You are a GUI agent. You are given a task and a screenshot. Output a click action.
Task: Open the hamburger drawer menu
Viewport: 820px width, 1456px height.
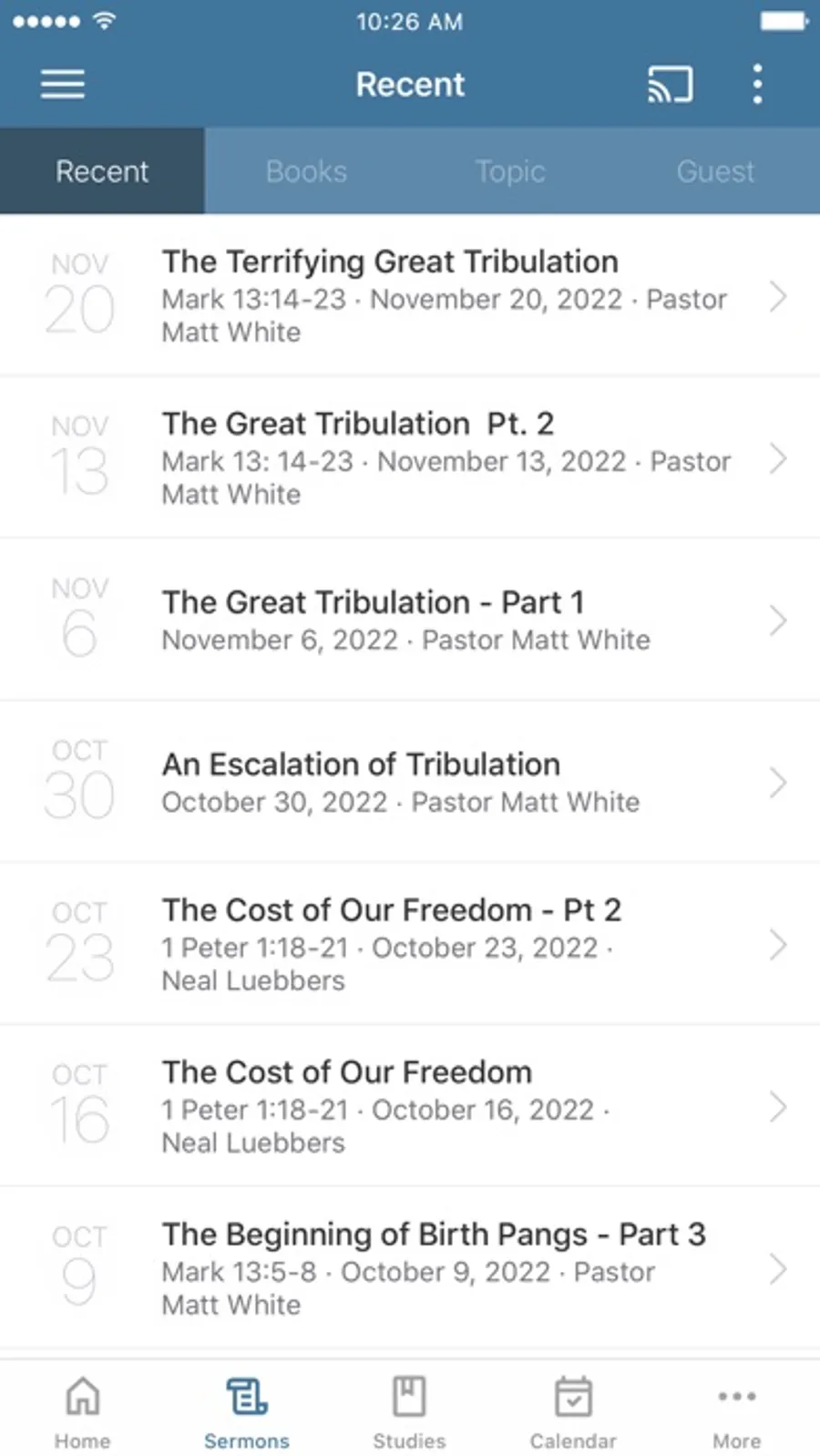[x=63, y=85]
